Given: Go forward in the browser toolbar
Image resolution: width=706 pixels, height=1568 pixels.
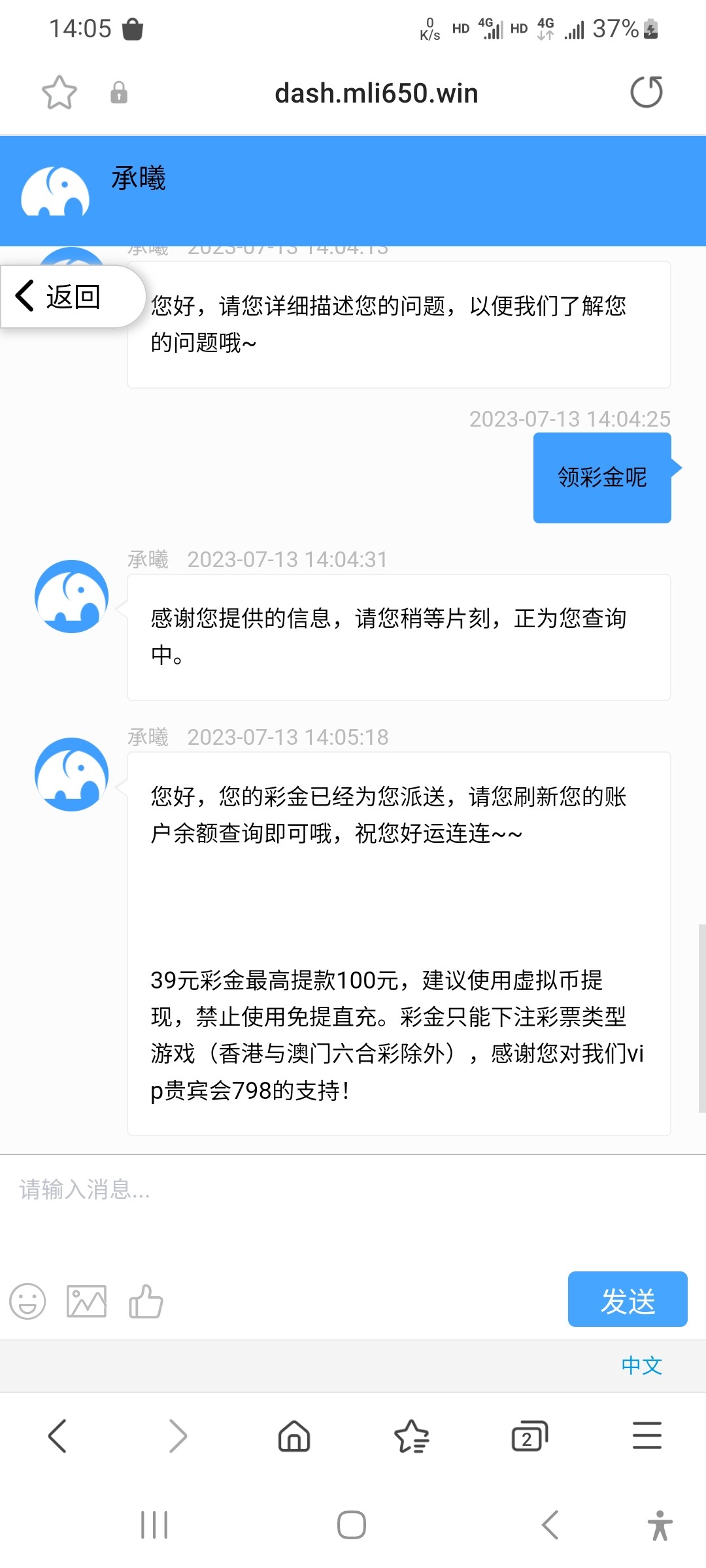Looking at the screenshot, I should click(x=178, y=1436).
